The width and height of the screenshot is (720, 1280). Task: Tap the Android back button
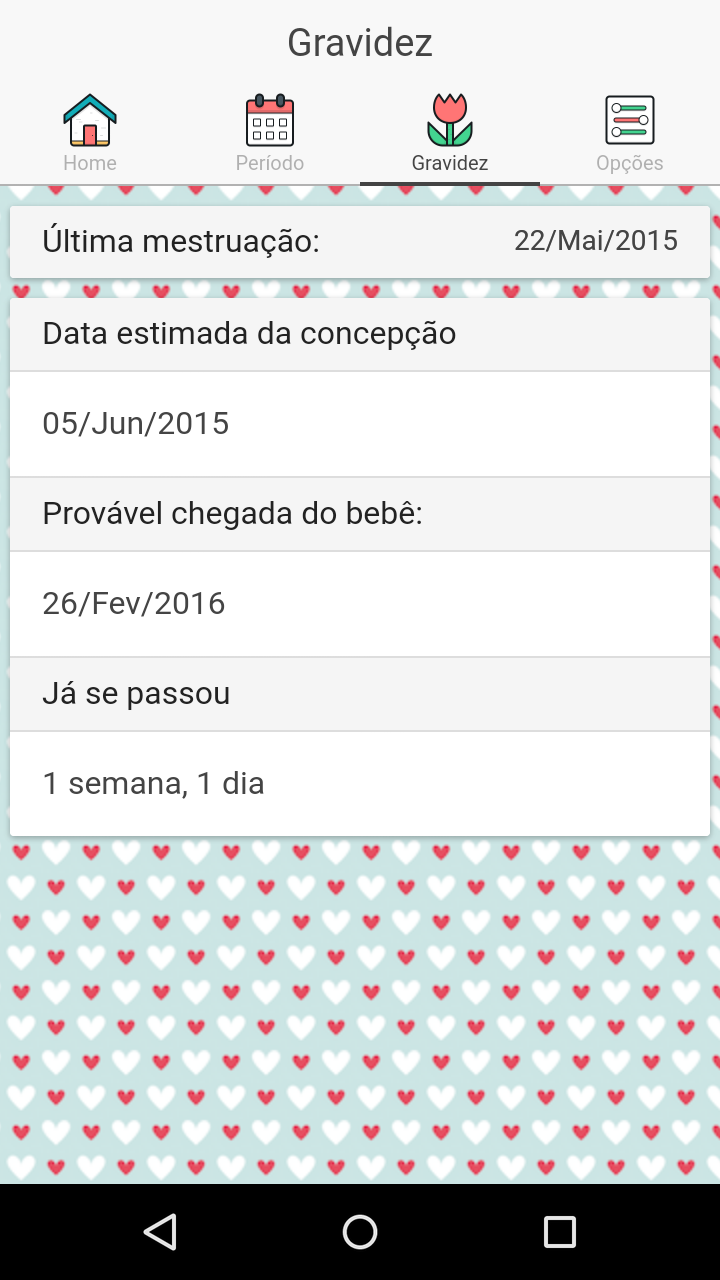point(160,1232)
